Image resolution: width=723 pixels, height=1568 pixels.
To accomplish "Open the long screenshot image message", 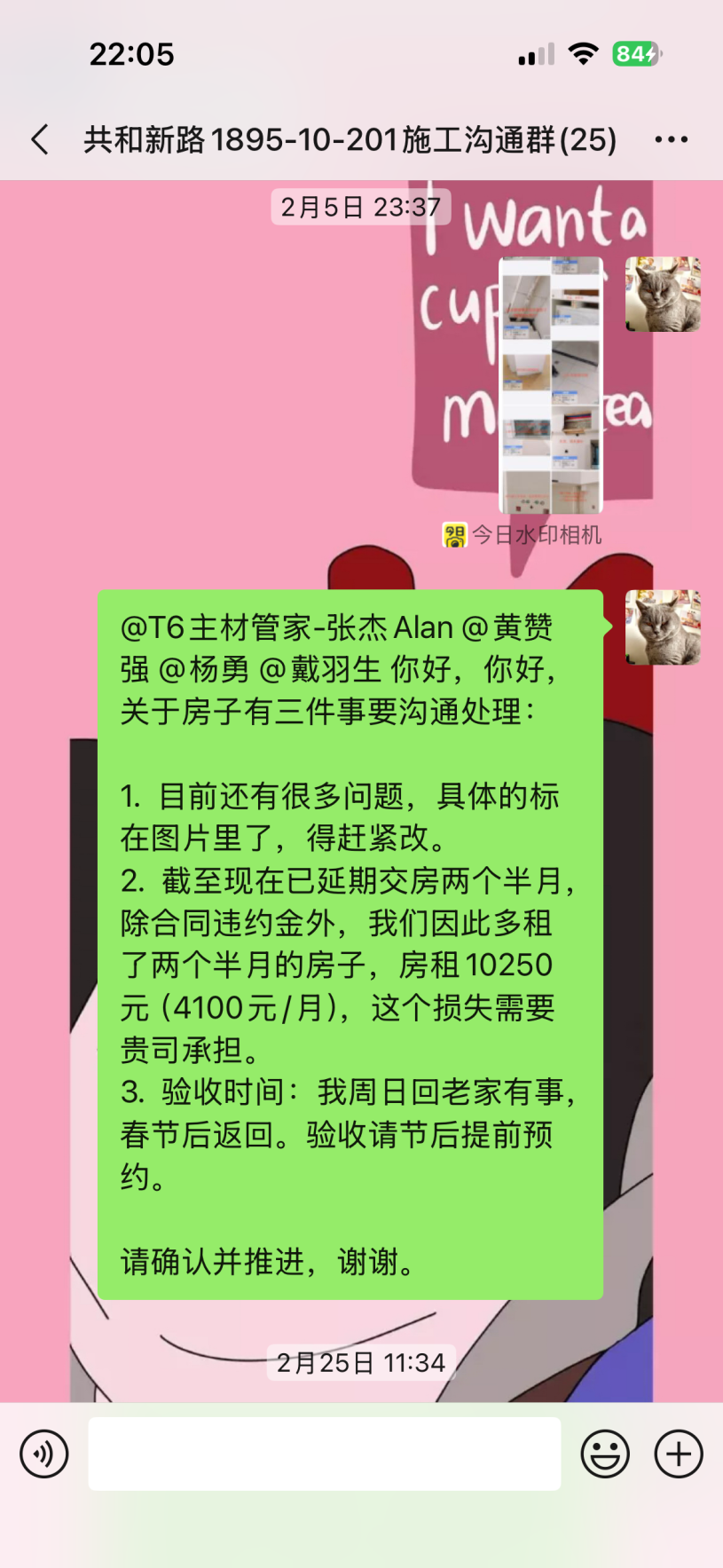I will pyautogui.click(x=551, y=385).
